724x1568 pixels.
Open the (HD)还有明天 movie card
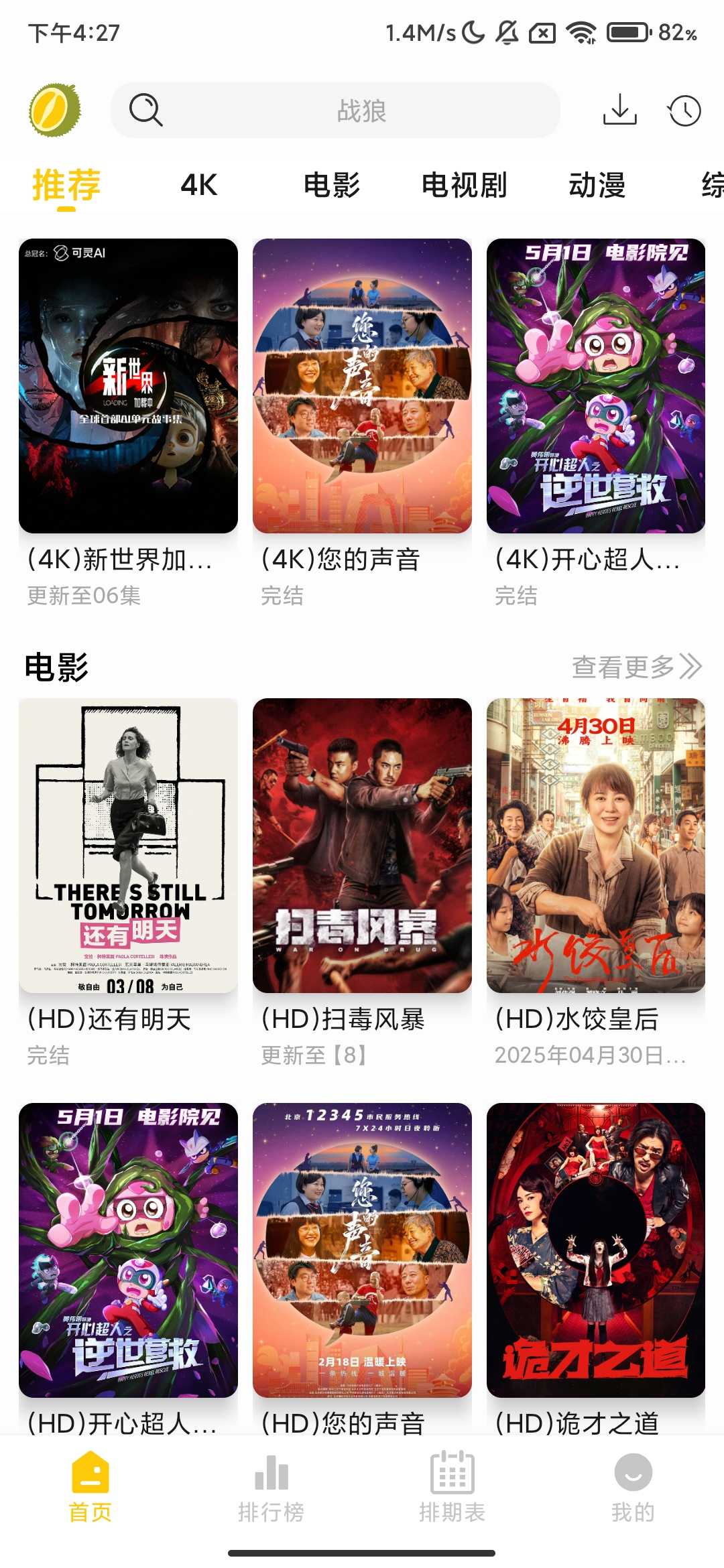(128, 846)
